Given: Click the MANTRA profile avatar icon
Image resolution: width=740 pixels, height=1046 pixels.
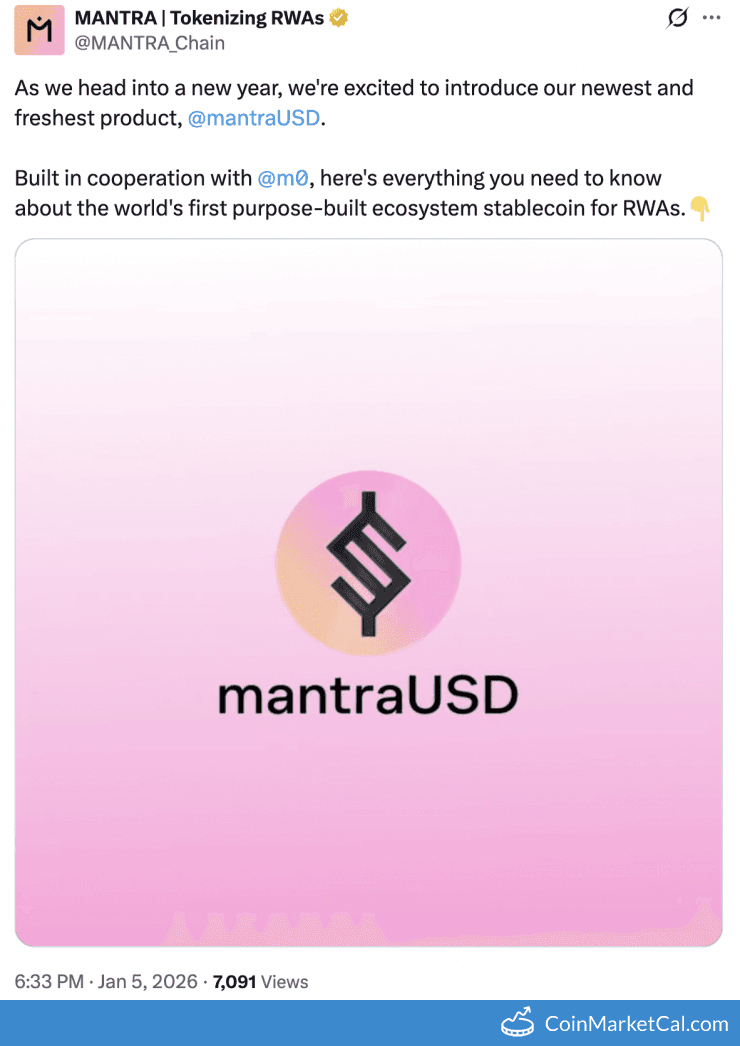Looking at the screenshot, I should coord(39,31).
